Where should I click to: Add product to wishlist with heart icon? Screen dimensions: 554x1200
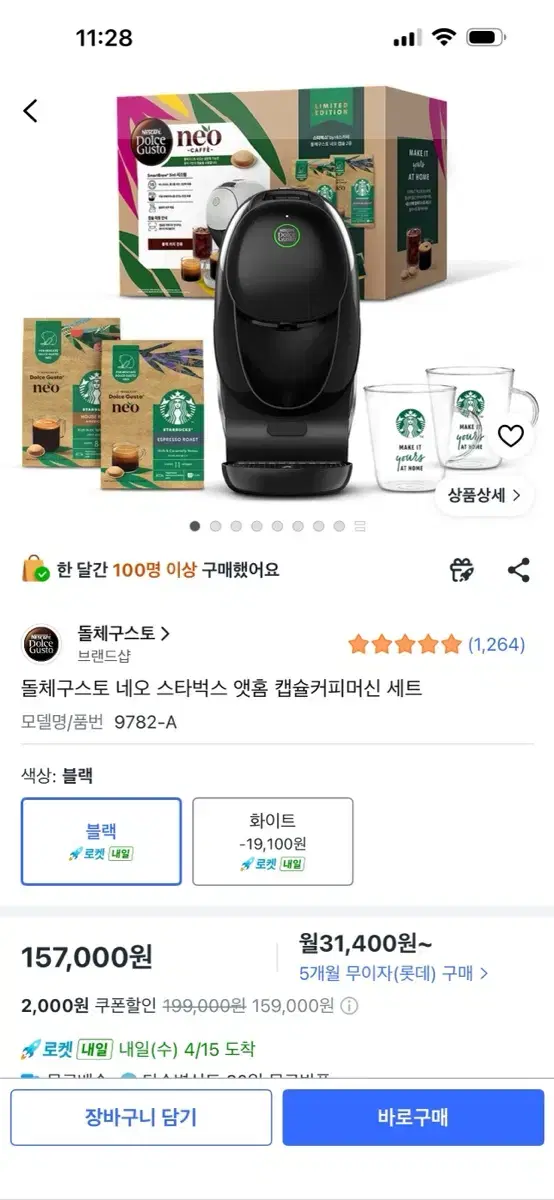point(511,436)
